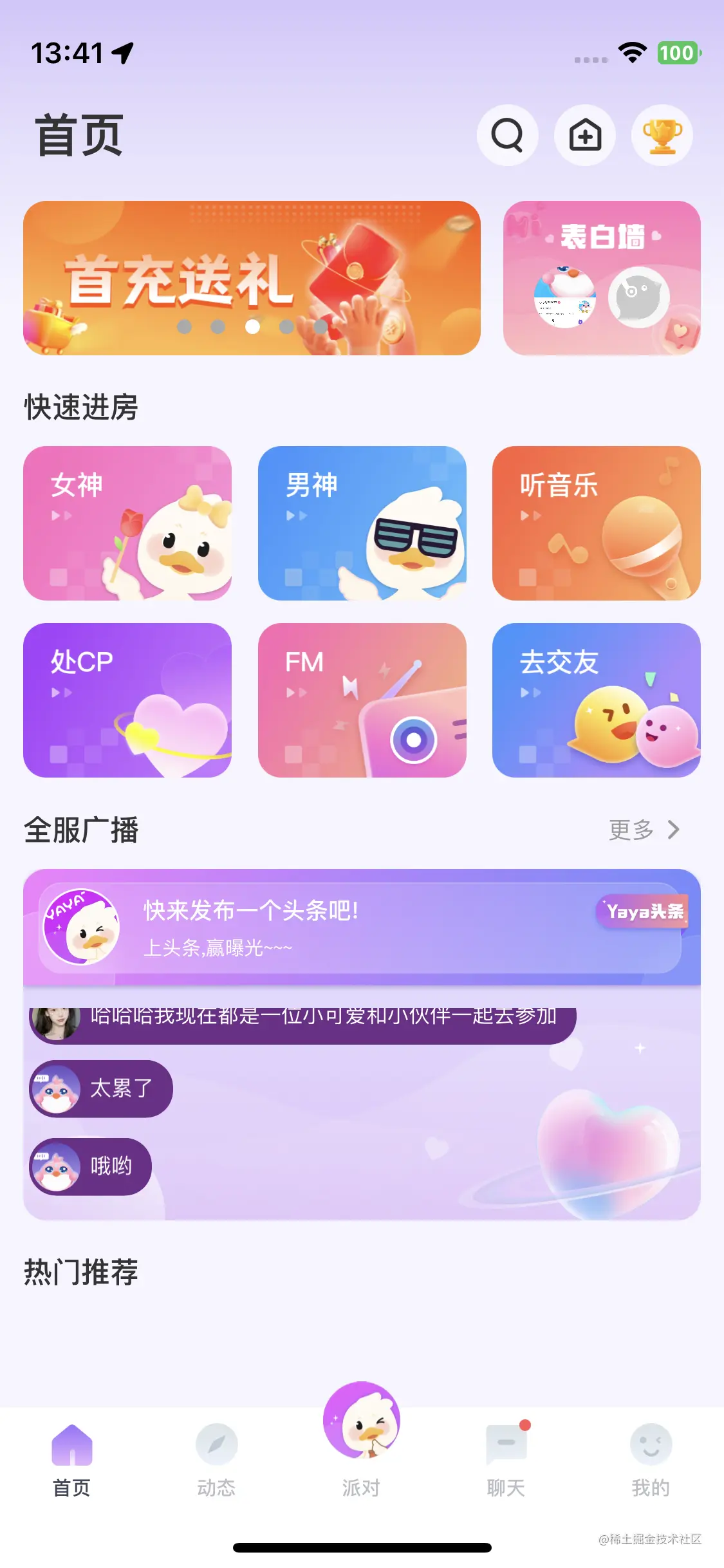724x1568 pixels.
Task: Join the 去交友 room
Action: point(596,700)
